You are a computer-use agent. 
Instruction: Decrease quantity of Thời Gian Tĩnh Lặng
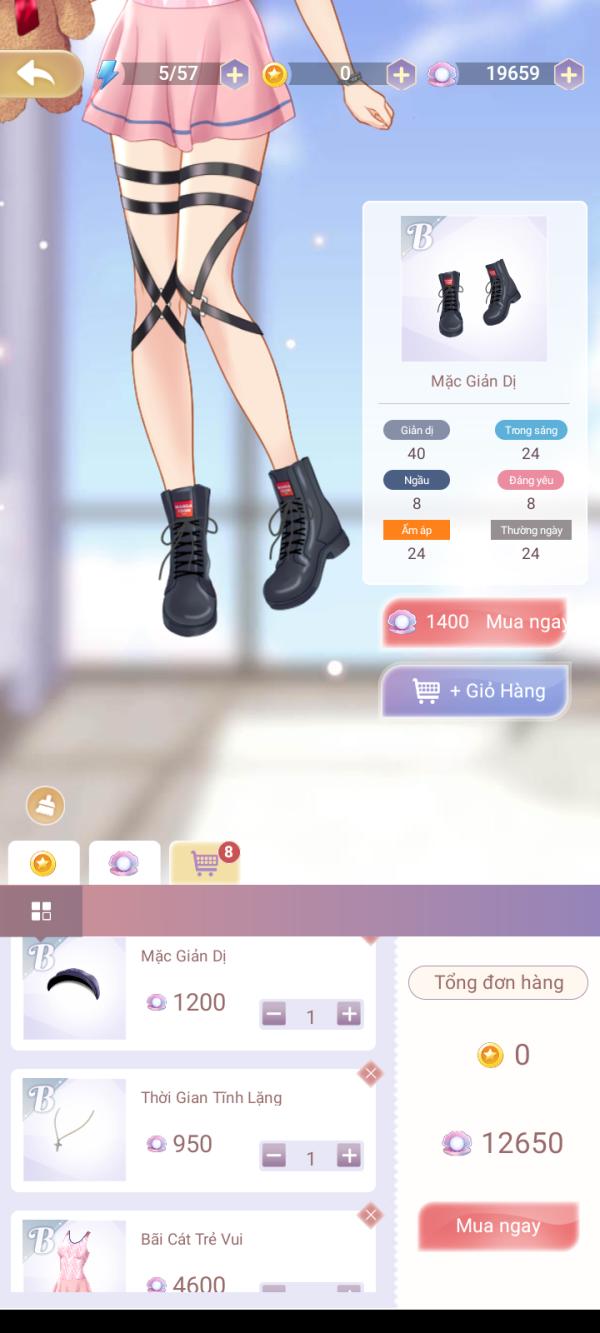click(x=273, y=1156)
